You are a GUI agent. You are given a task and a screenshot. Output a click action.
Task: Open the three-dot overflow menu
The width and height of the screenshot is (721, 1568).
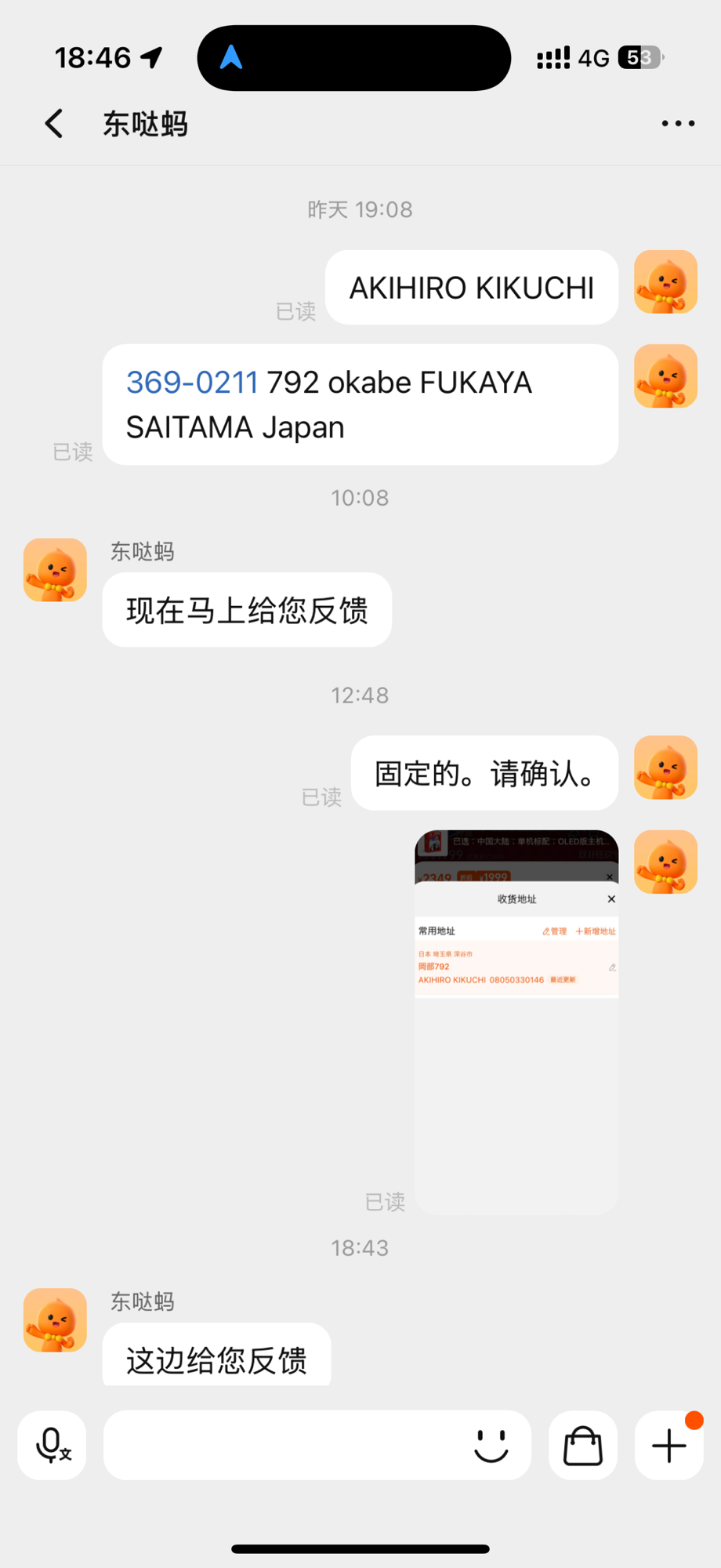pos(678,124)
